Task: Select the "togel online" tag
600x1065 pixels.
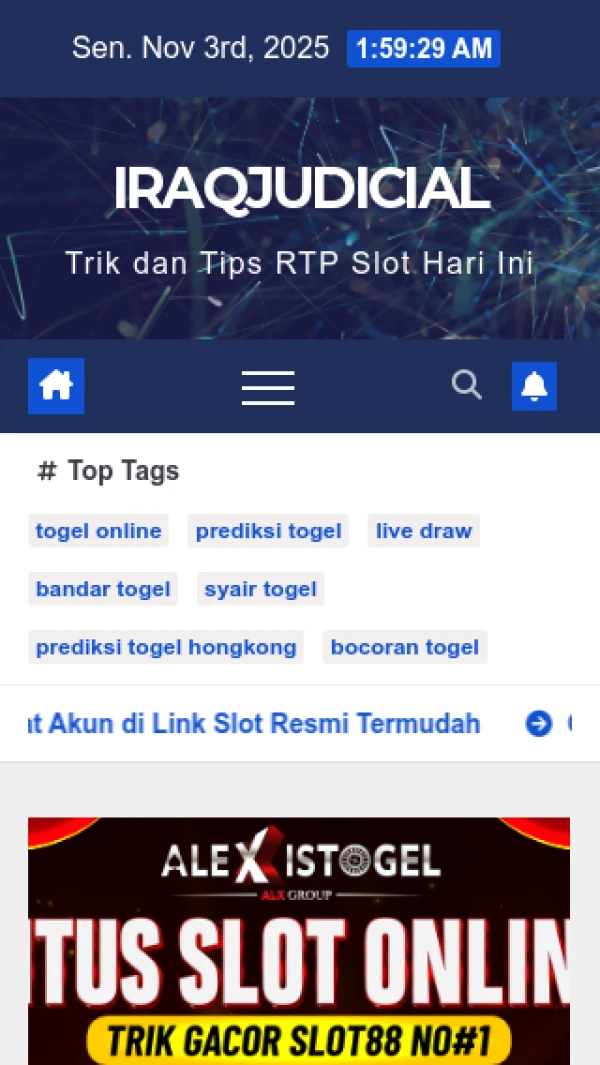Action: (98, 531)
